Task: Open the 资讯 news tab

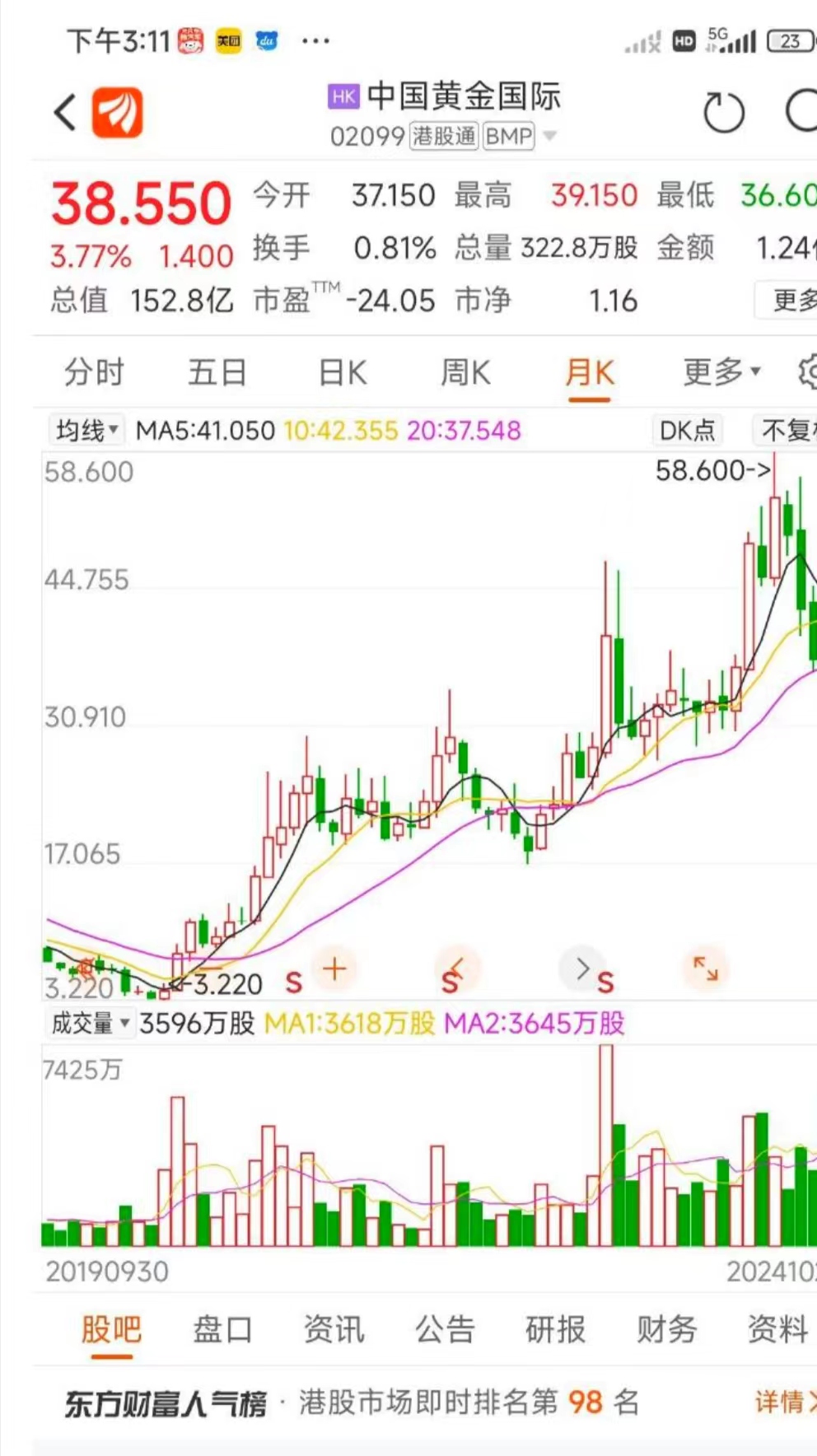Action: click(334, 1330)
